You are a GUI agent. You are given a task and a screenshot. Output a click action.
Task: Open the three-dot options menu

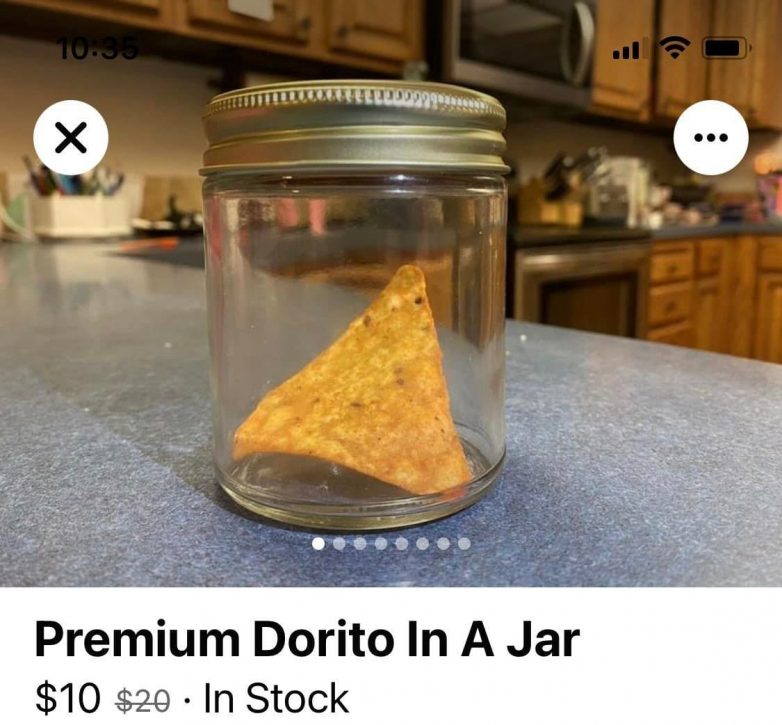[710, 138]
